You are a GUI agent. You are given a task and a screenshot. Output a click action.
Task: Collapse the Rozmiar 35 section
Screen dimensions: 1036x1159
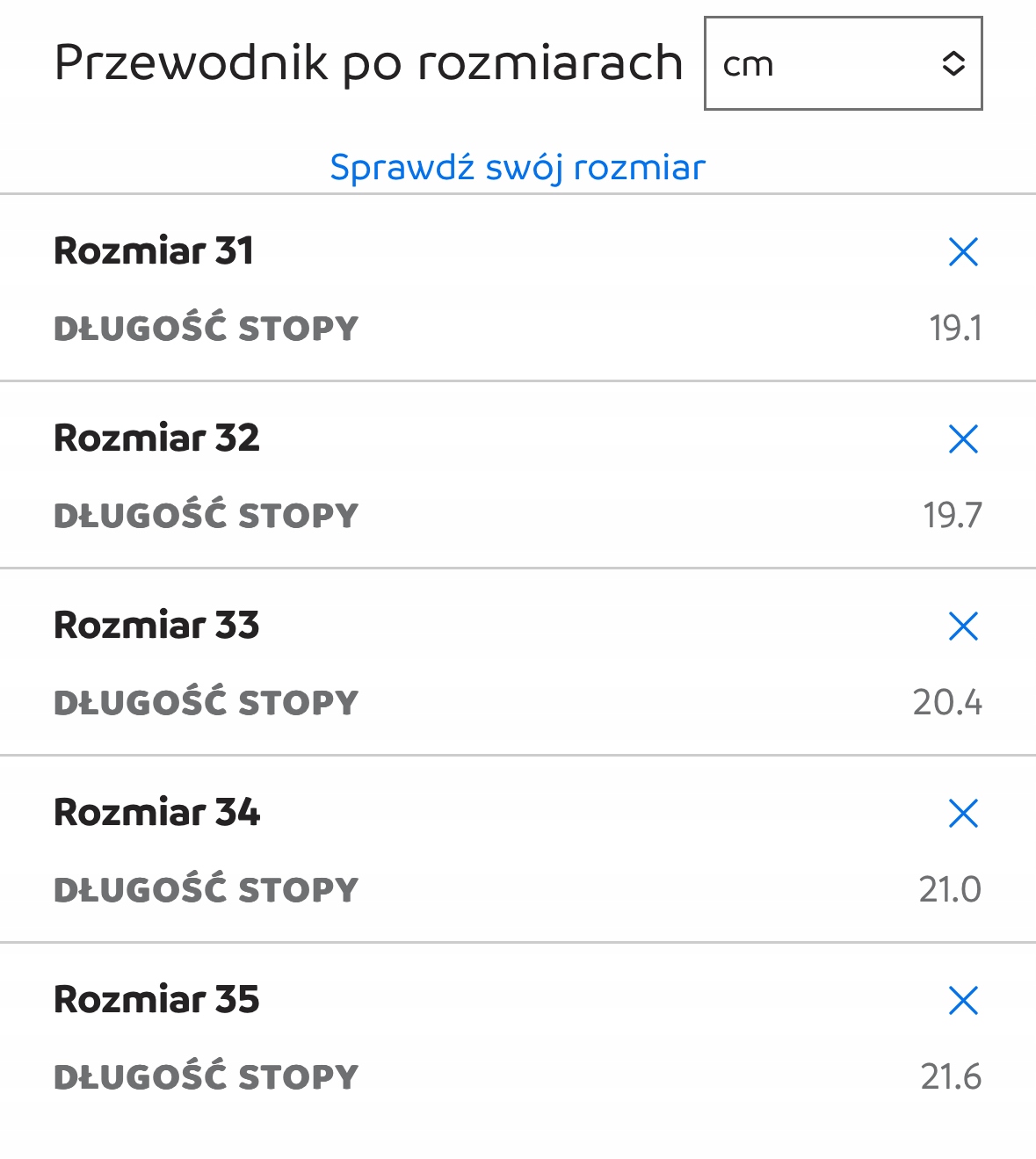point(963,1000)
